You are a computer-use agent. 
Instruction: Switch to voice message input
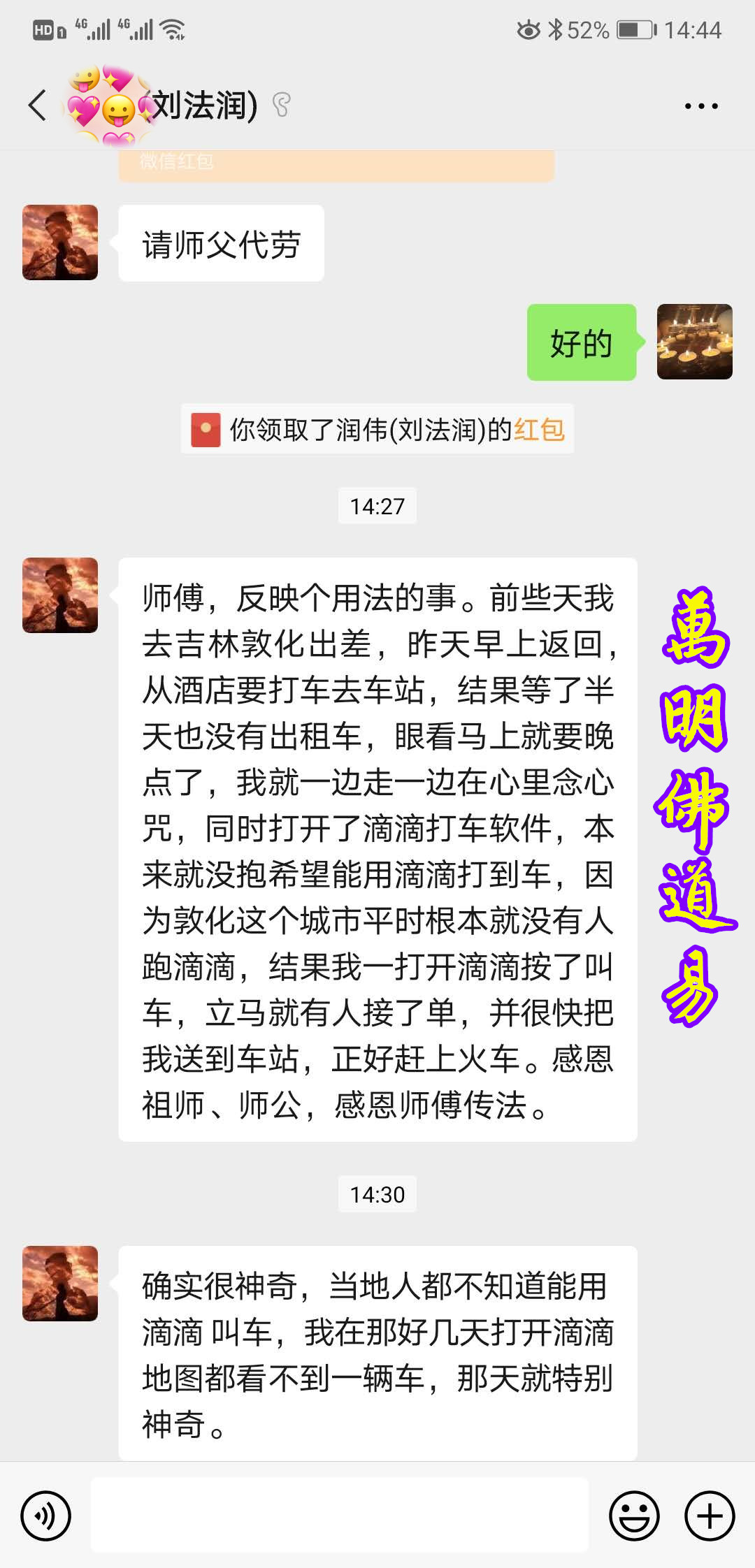click(46, 1516)
